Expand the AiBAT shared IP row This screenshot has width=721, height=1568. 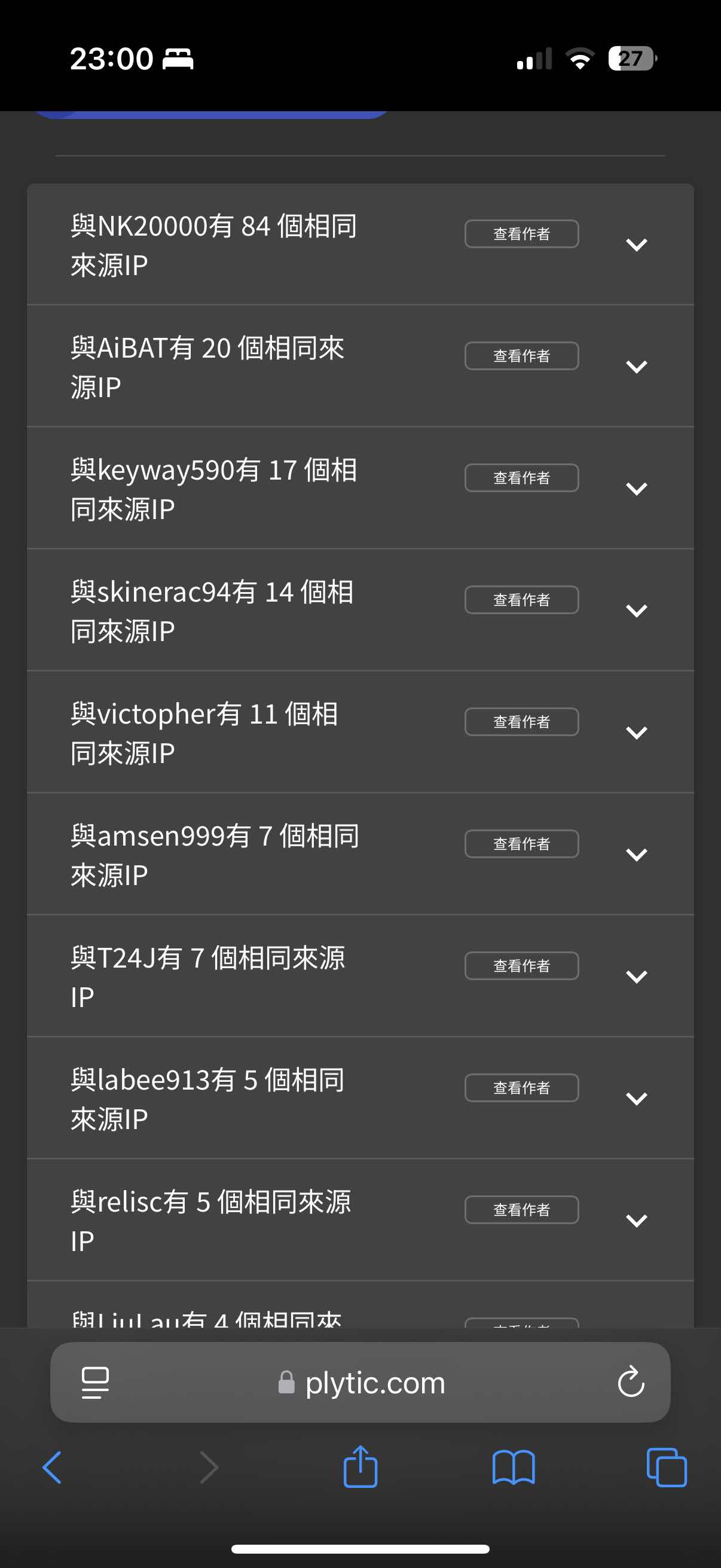pyautogui.click(x=637, y=367)
